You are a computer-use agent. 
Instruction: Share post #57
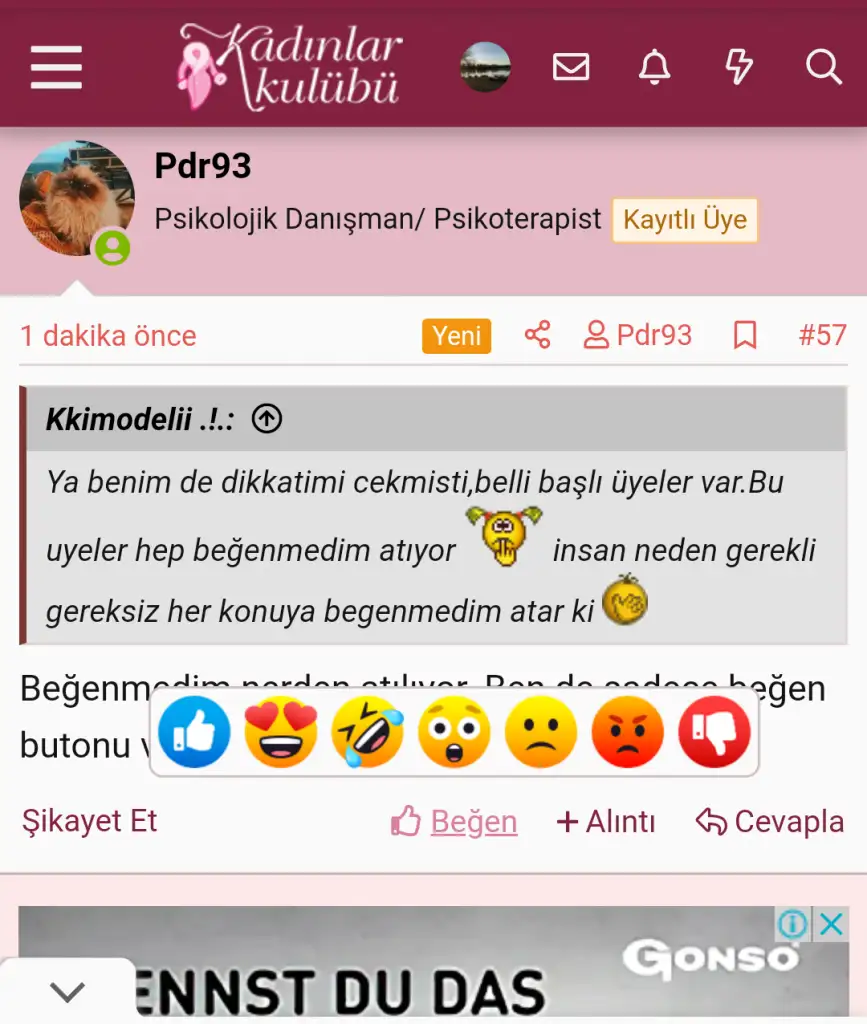pos(537,335)
